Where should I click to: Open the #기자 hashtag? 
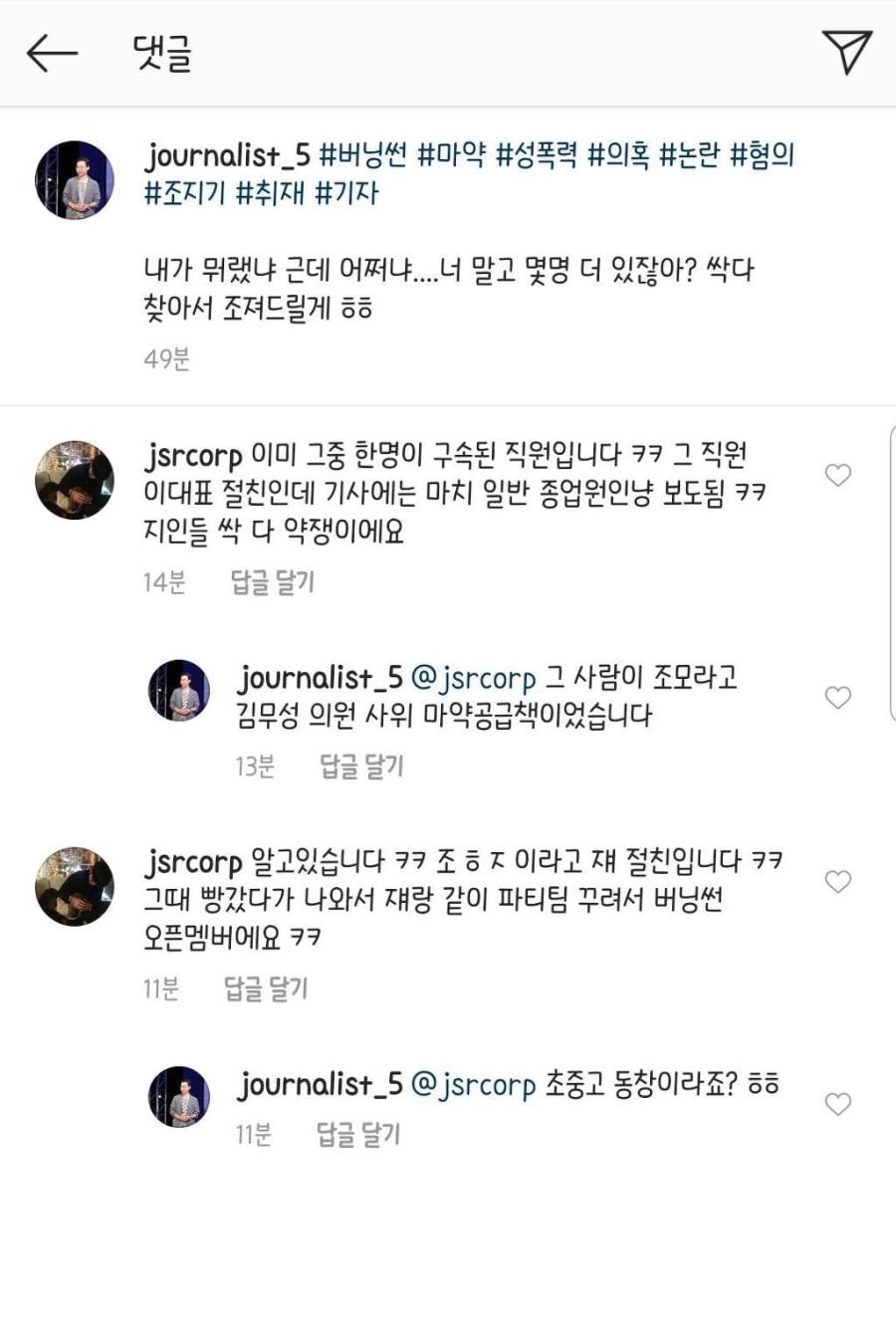point(346,193)
